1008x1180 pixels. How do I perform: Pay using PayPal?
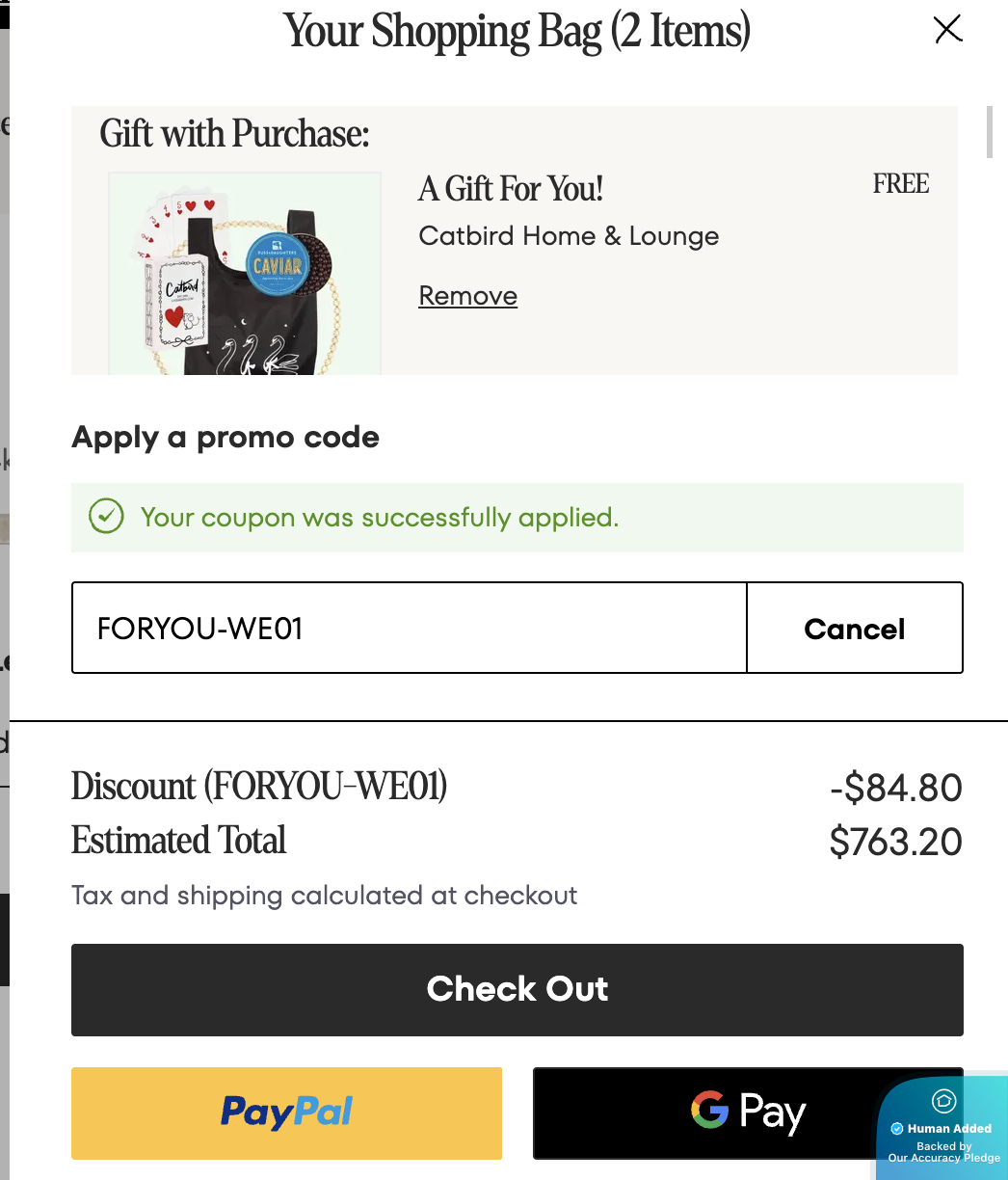coord(286,1113)
